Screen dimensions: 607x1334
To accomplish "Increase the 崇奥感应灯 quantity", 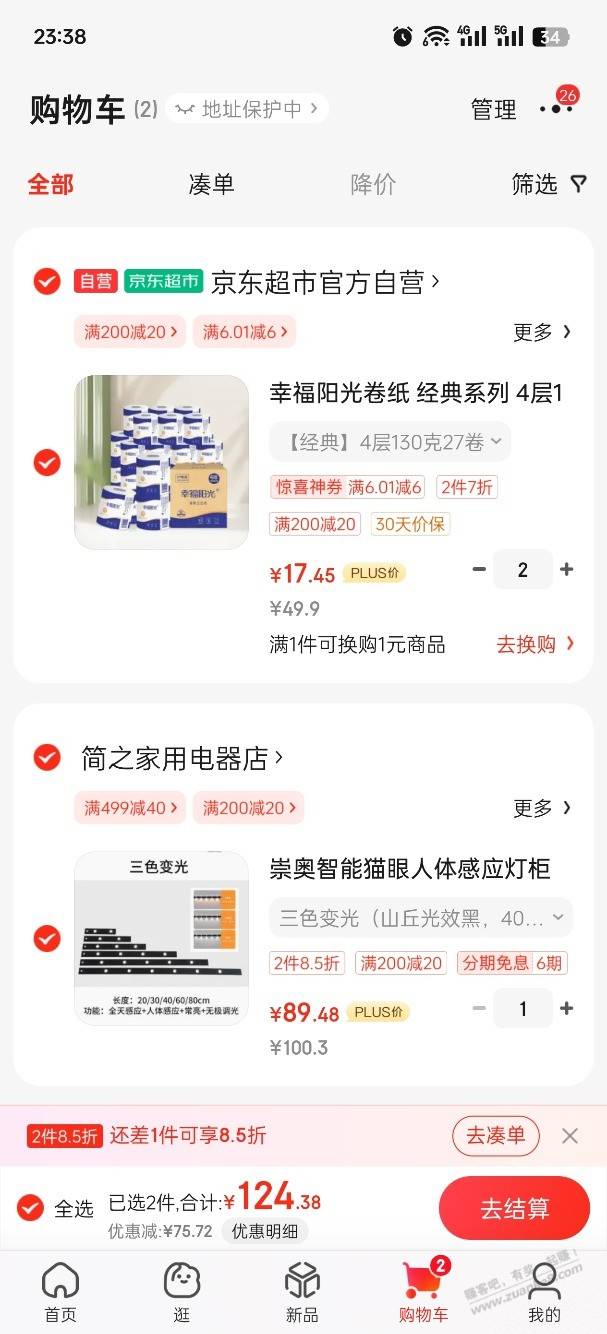I will (x=566, y=1008).
